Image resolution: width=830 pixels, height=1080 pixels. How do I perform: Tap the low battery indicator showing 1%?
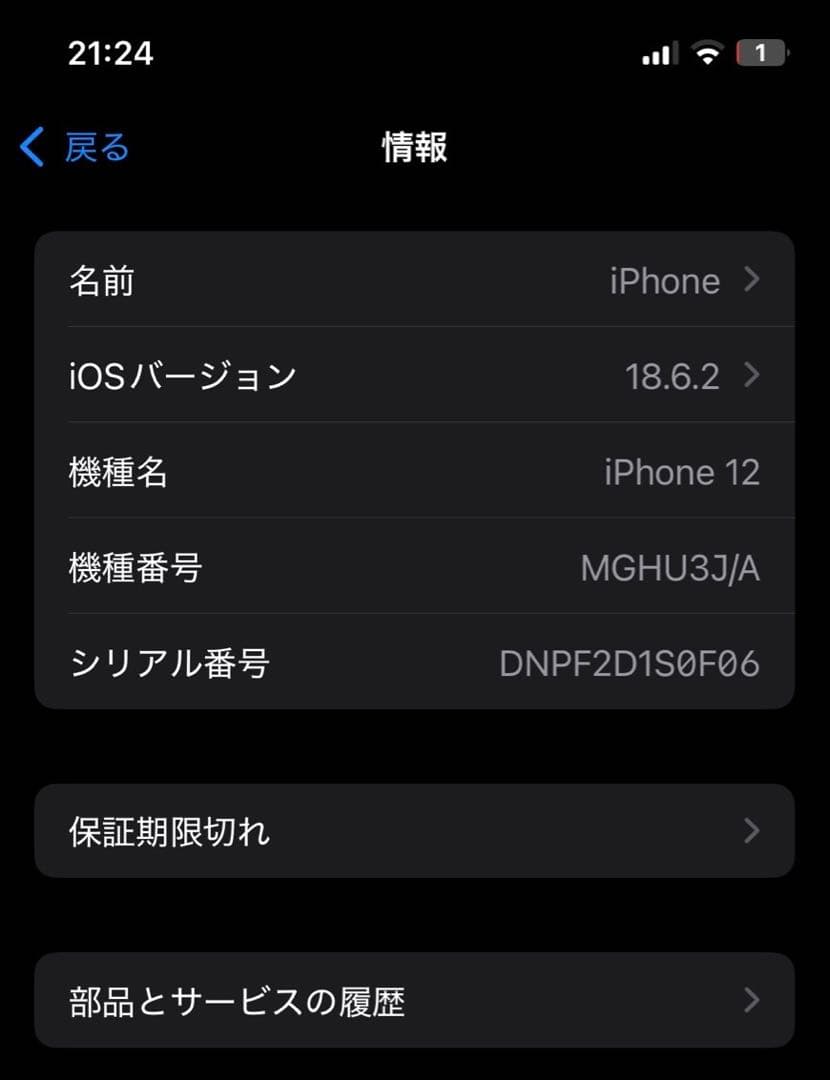(762, 54)
